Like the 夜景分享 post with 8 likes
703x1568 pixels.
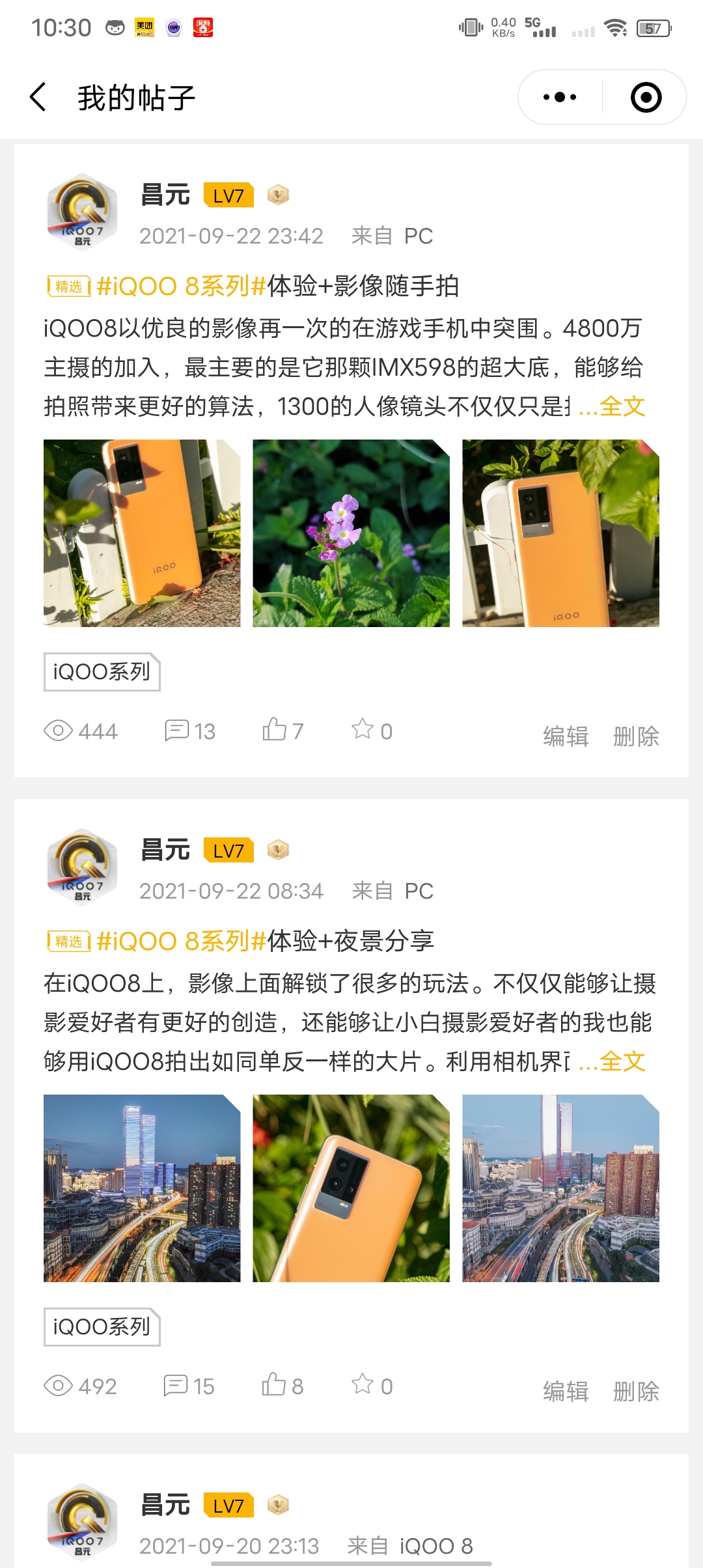tap(283, 1386)
